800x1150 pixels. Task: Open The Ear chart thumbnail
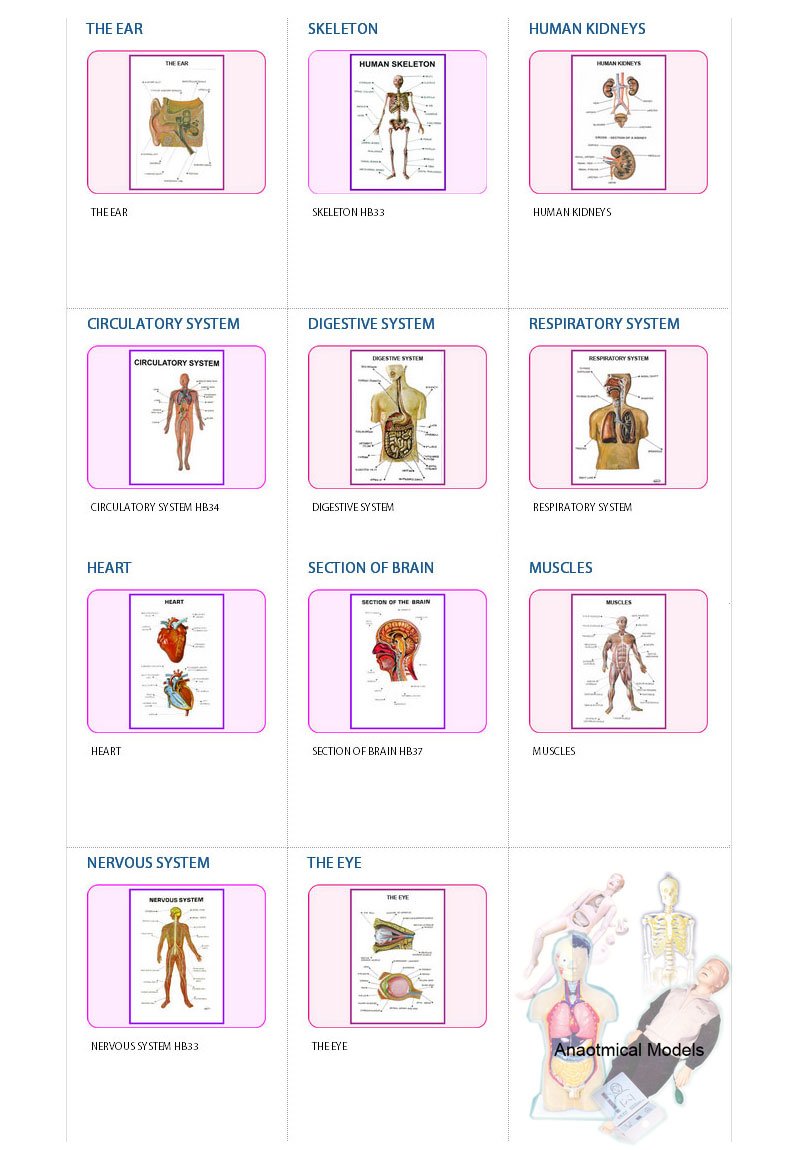click(x=176, y=122)
